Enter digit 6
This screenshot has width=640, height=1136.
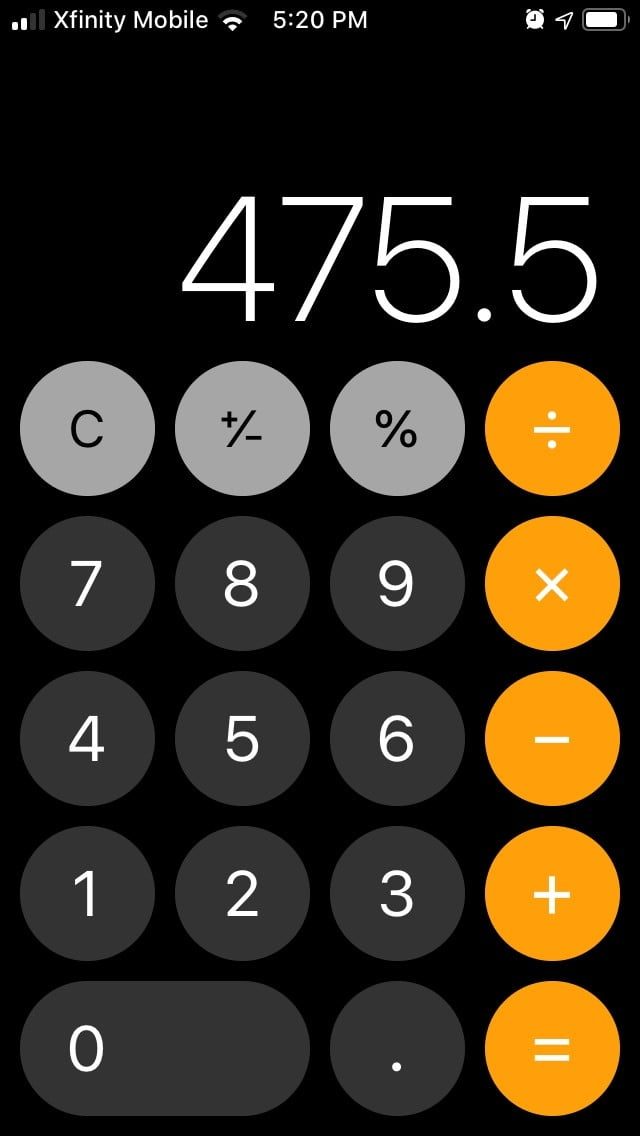pyautogui.click(x=397, y=739)
